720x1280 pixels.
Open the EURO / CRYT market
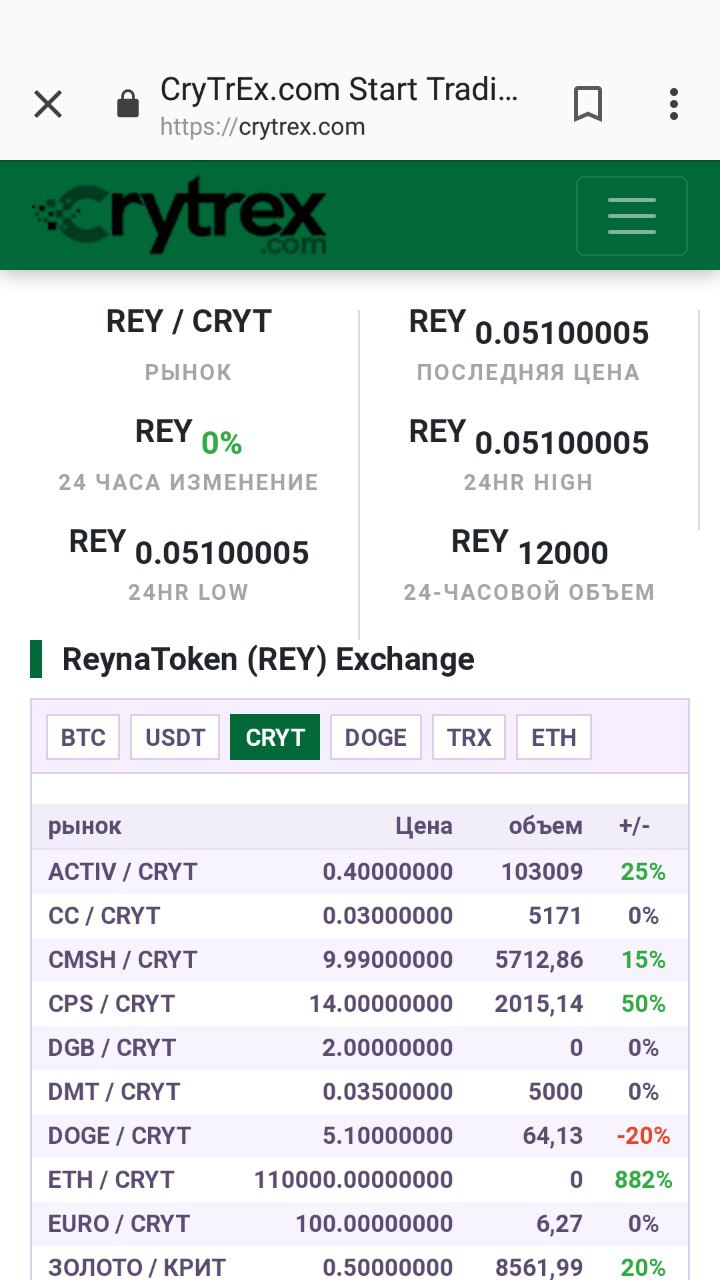coord(360,1224)
